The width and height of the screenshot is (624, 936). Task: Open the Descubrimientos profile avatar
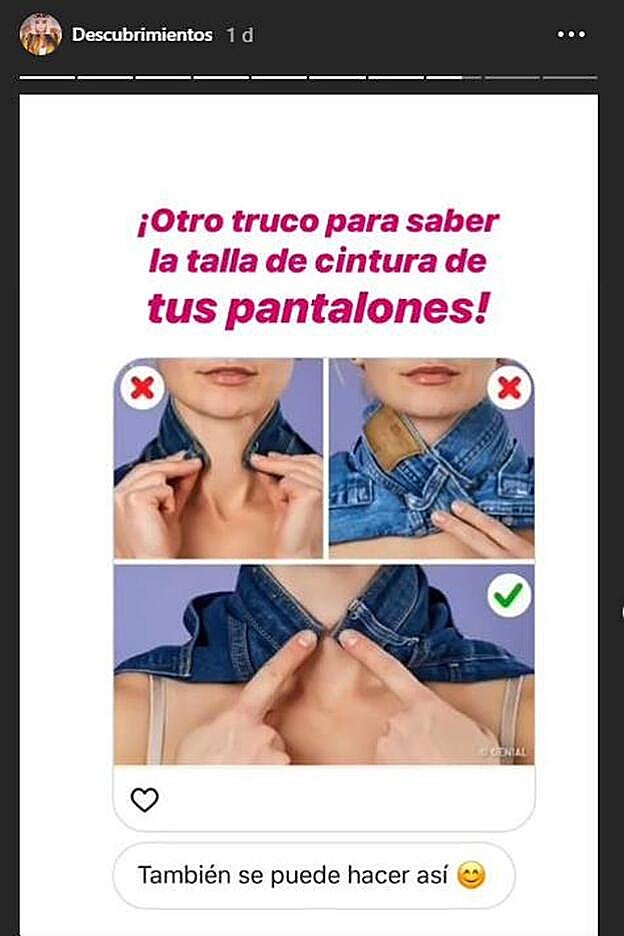click(x=40, y=34)
